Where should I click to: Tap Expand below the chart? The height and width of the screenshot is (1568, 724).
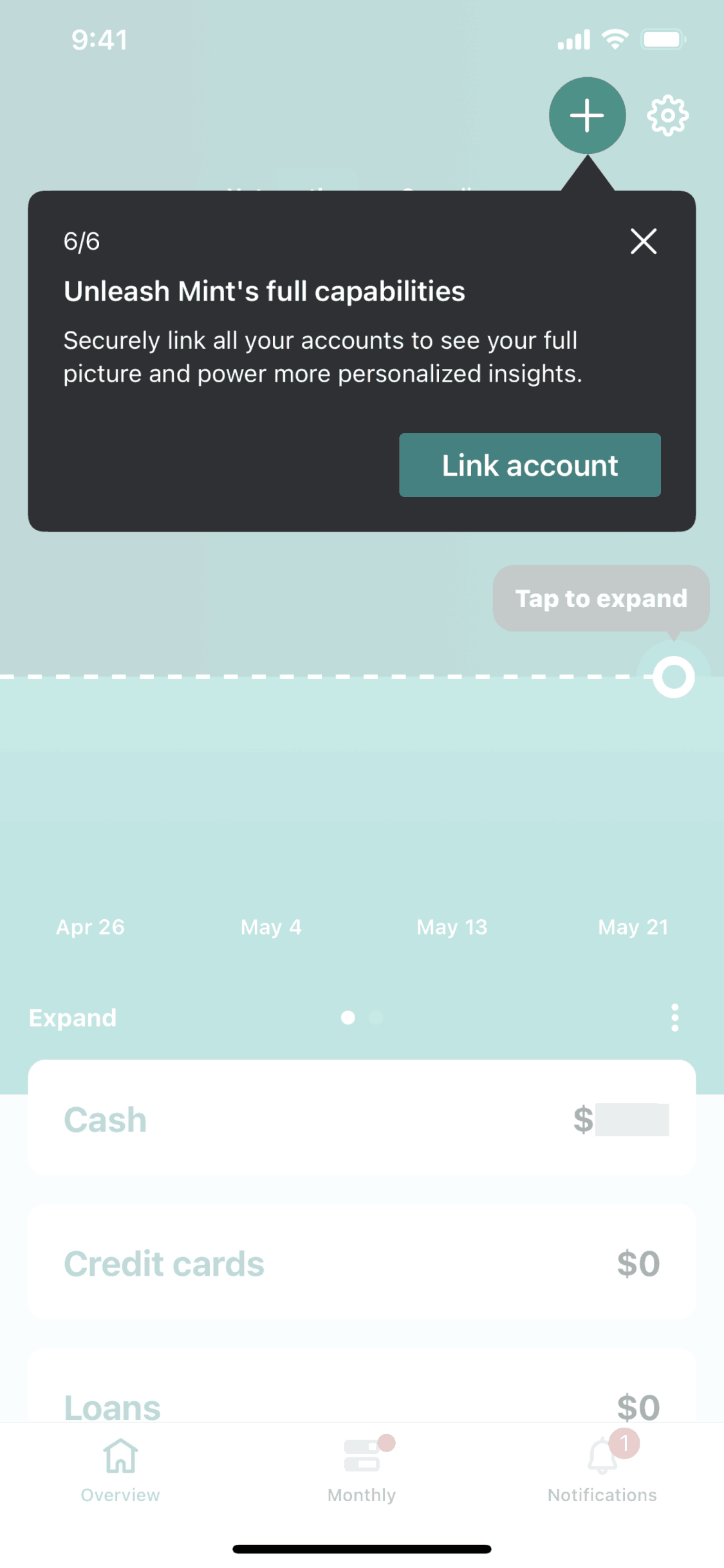pos(73,1018)
